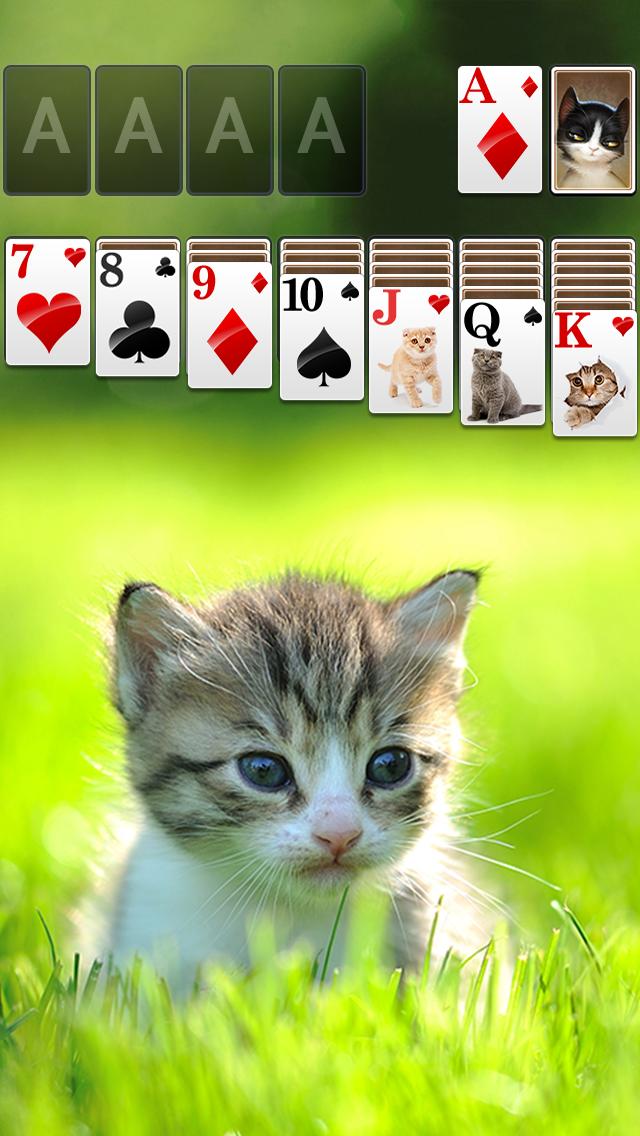Tap the 7 of hearts card

coord(47,301)
